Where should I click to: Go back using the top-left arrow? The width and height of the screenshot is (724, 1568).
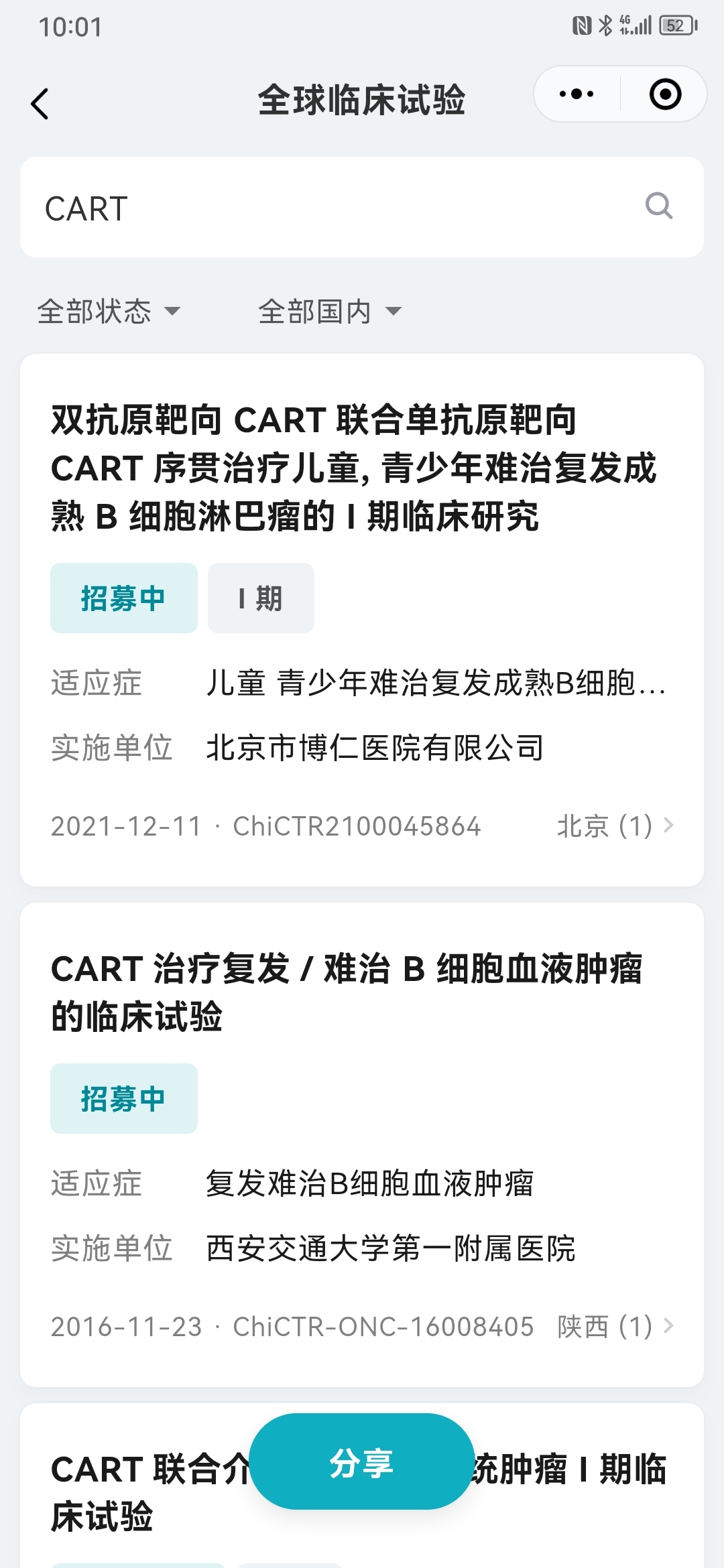40,104
